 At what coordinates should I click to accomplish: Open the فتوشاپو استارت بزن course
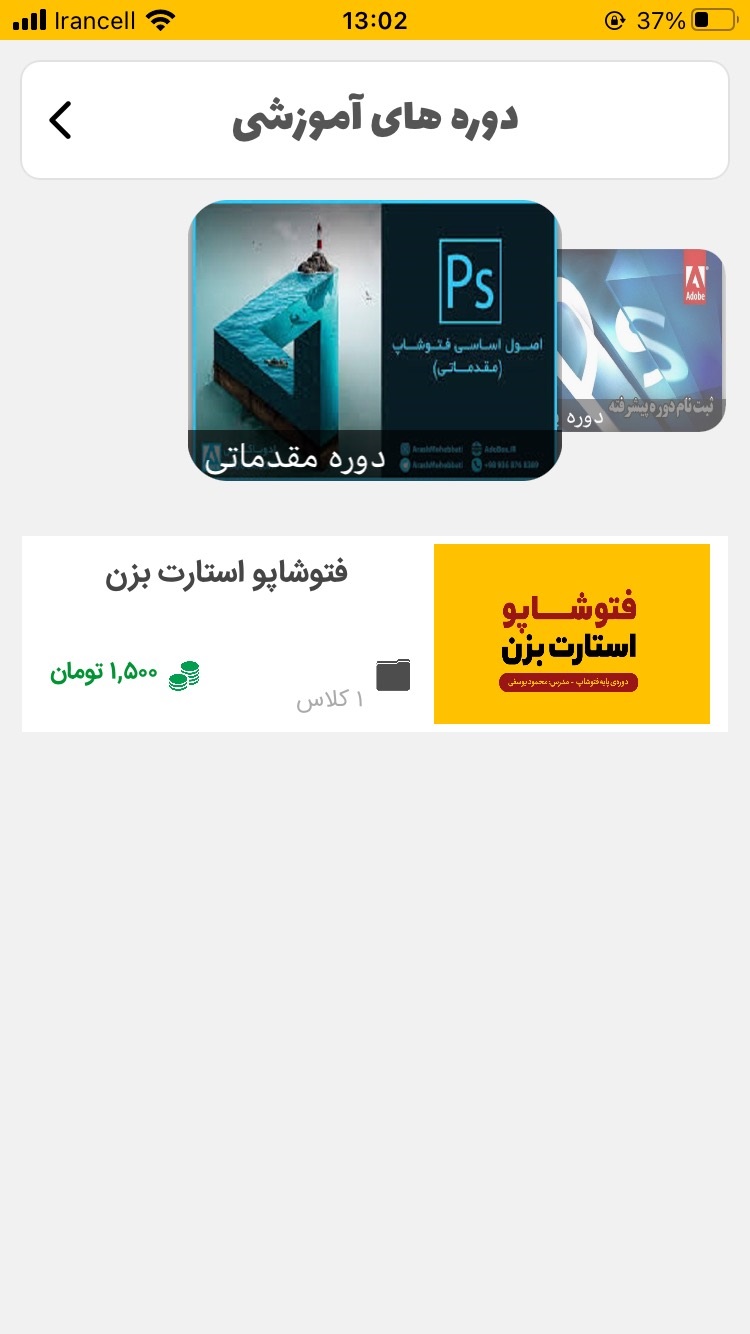click(375, 634)
